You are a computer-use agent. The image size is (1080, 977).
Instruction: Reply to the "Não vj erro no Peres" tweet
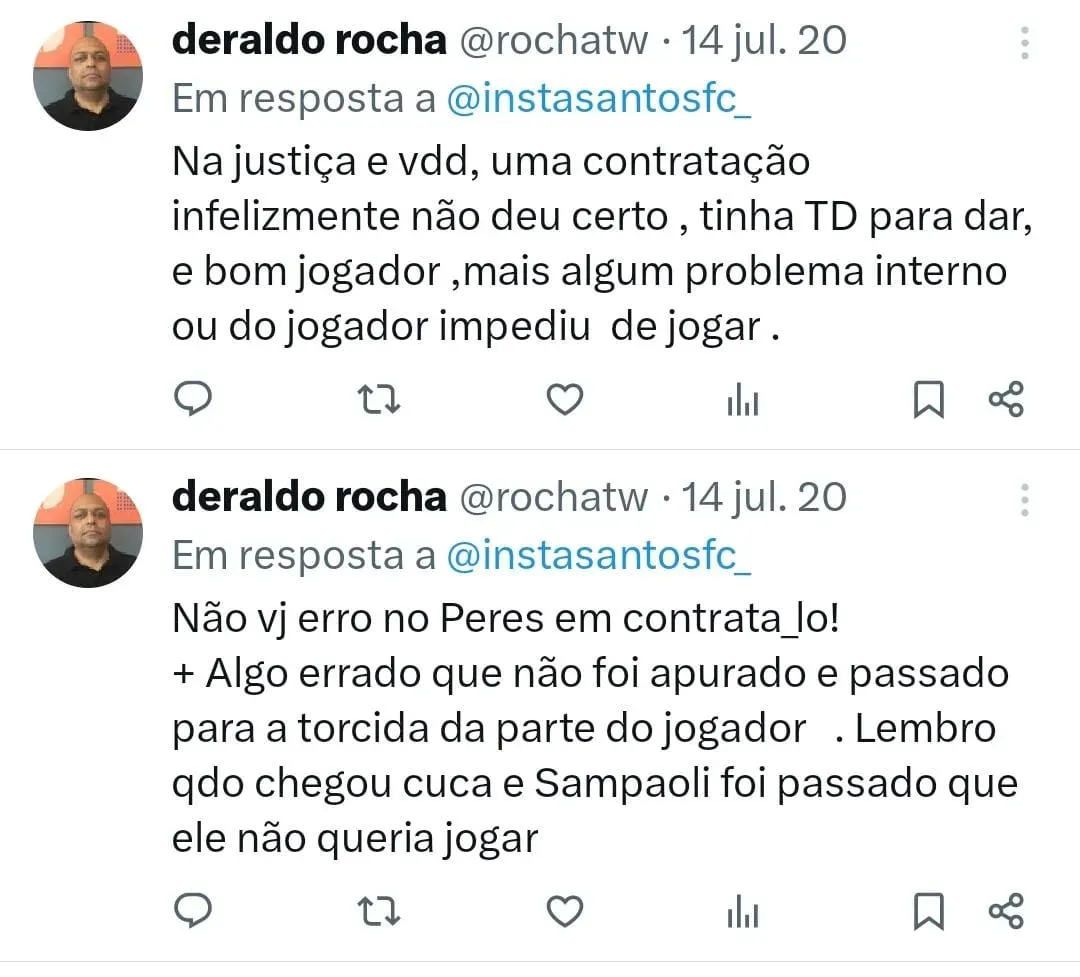click(x=193, y=911)
